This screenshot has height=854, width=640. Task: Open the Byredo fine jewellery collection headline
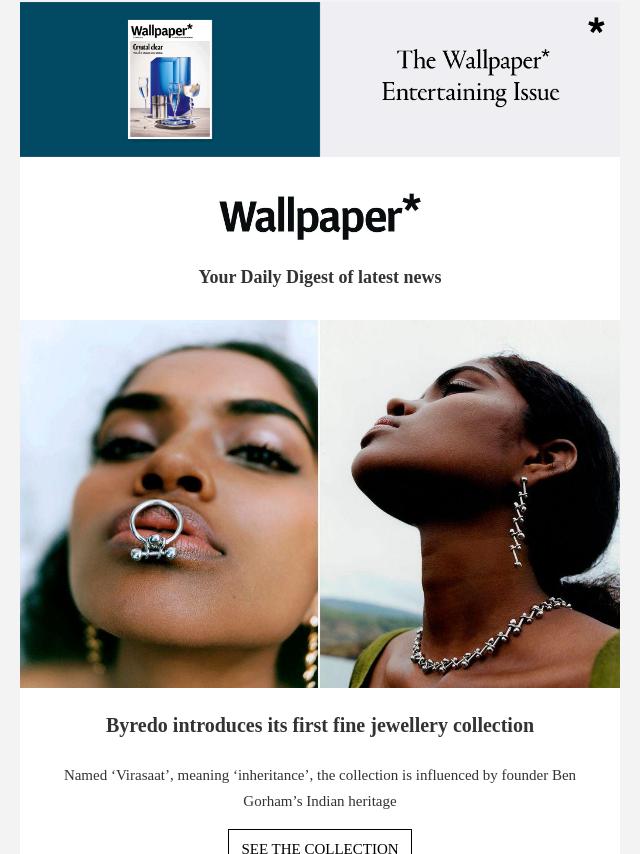320,725
